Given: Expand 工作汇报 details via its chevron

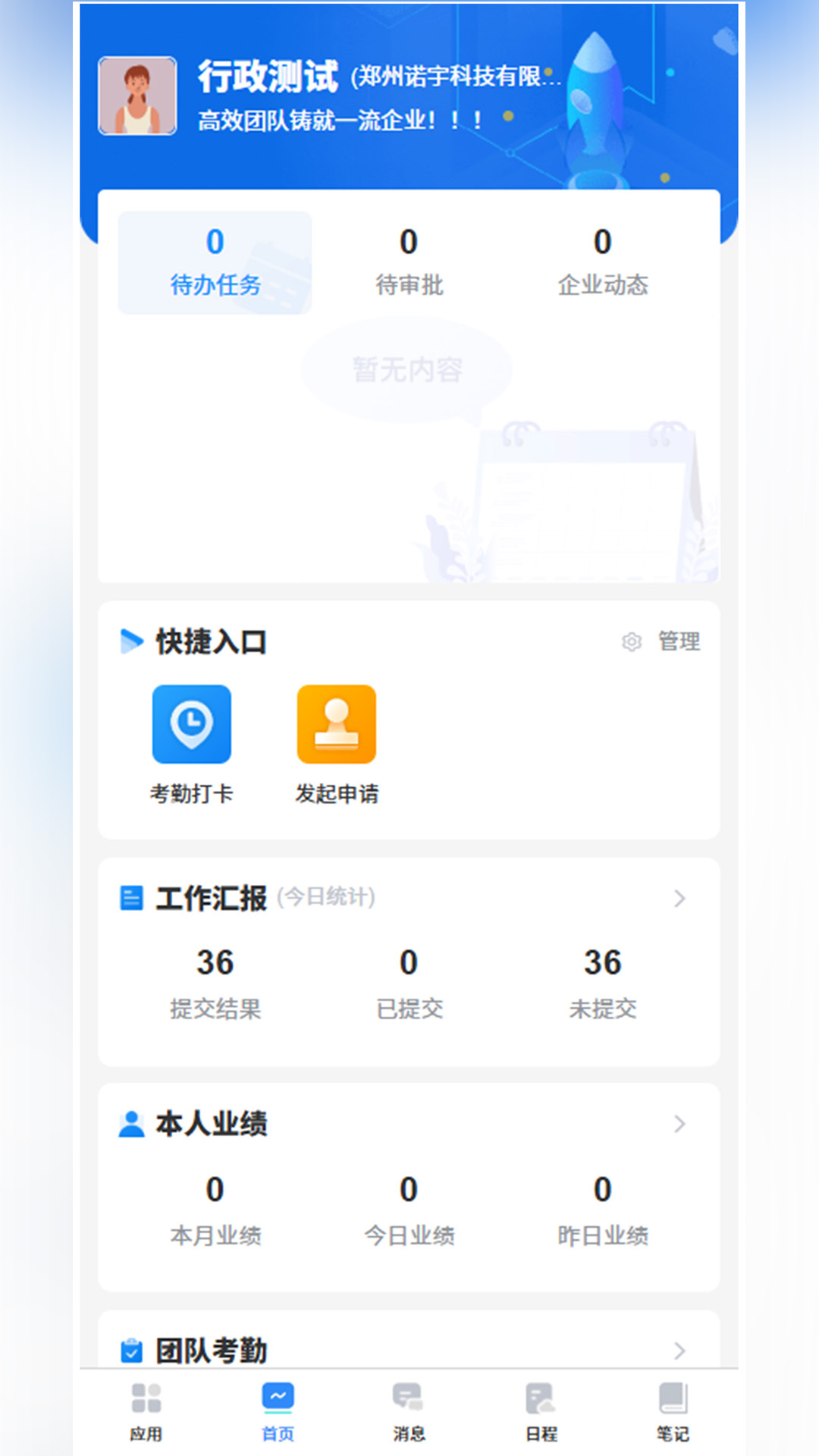Looking at the screenshot, I should coord(680,899).
